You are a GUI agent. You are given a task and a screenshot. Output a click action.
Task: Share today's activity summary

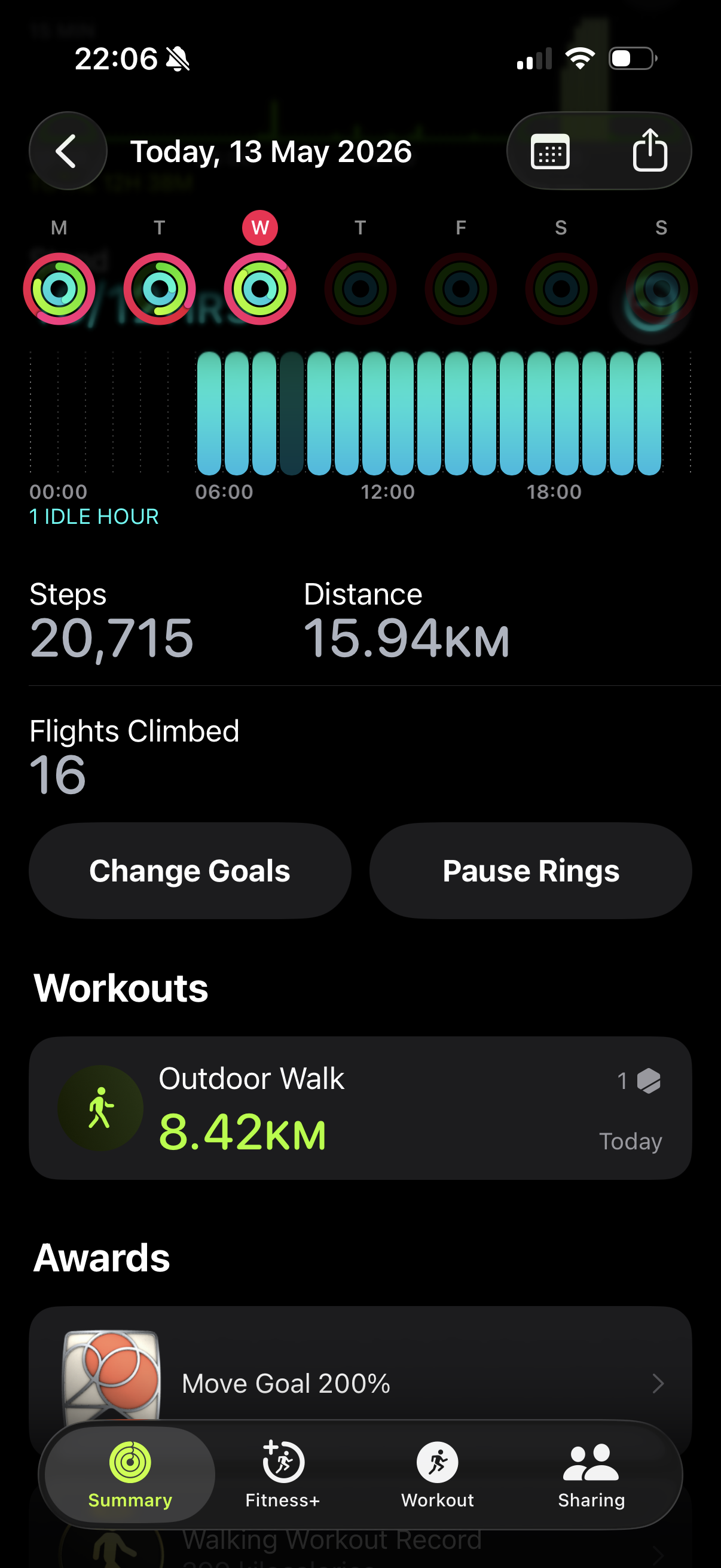pos(650,150)
